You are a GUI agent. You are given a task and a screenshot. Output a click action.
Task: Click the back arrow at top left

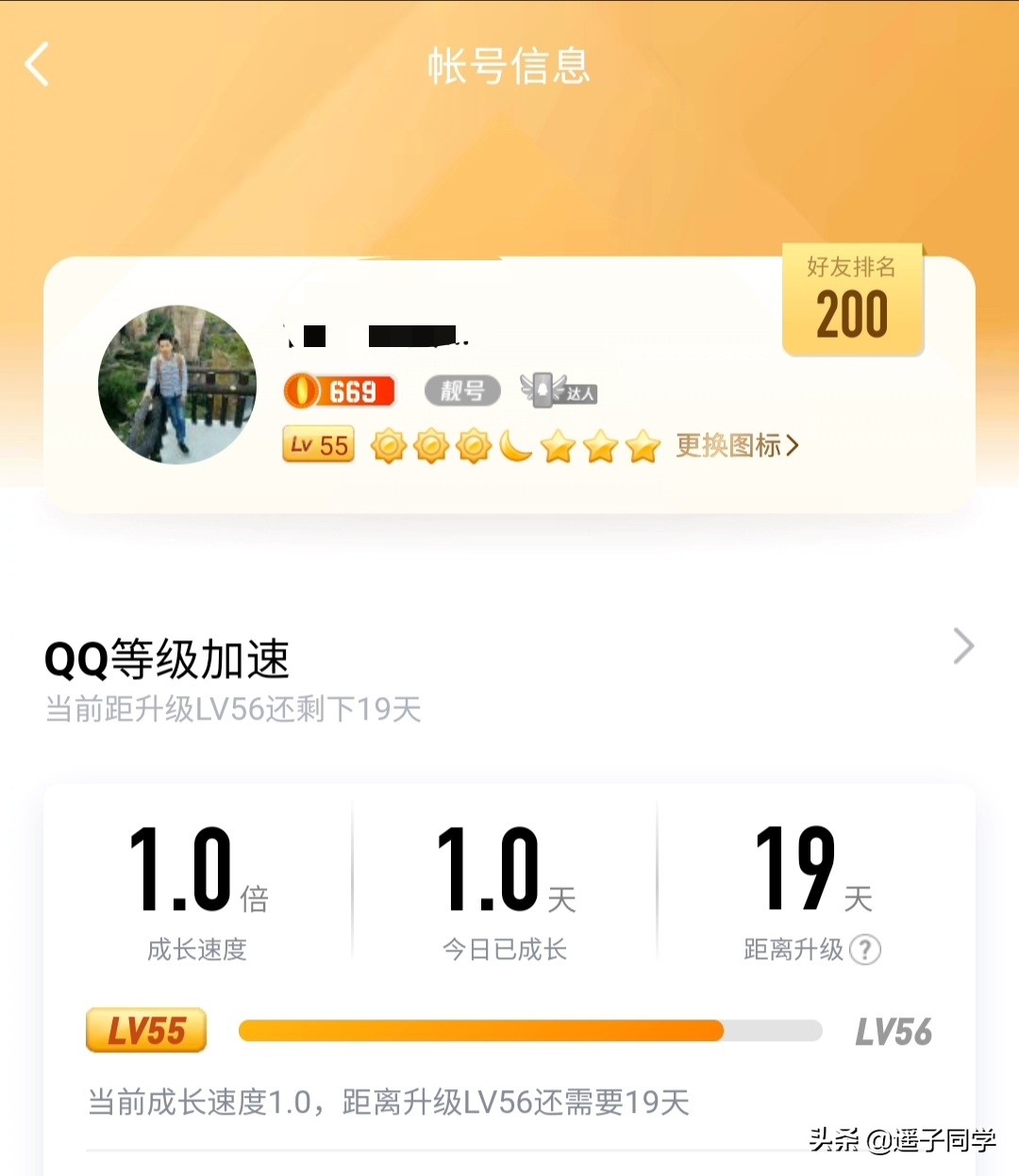tap(35, 66)
